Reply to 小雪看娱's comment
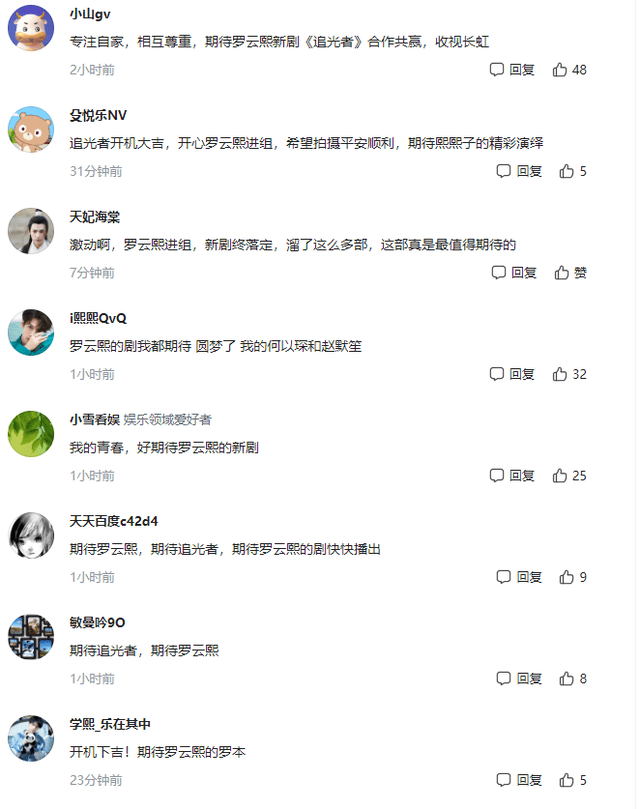This screenshot has width=640, height=809. pyautogui.click(x=512, y=475)
